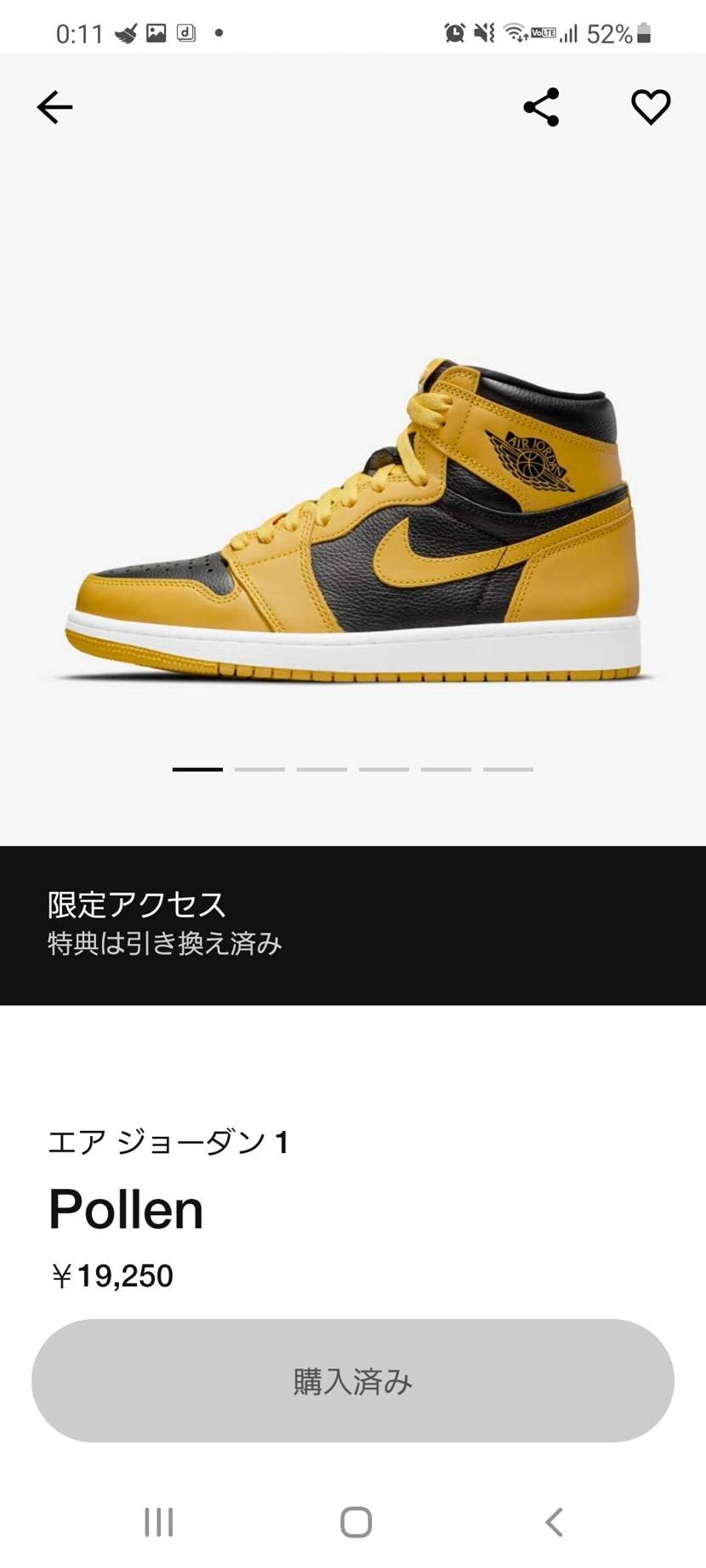Open the share options for this sneaker
Viewport: 706px width, 1568px height.
[x=543, y=107]
